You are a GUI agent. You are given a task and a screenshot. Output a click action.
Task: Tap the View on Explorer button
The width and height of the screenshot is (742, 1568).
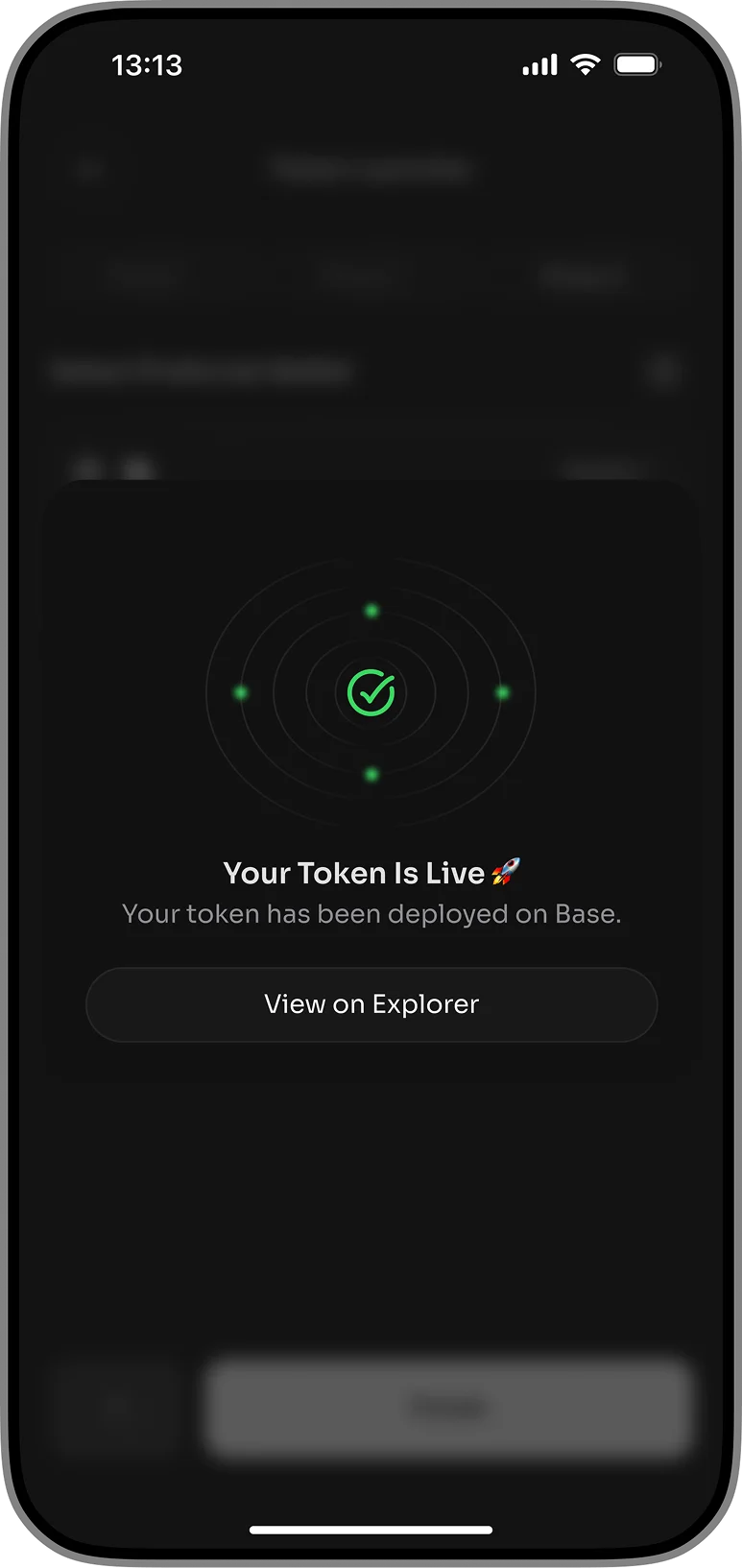coord(371,1004)
